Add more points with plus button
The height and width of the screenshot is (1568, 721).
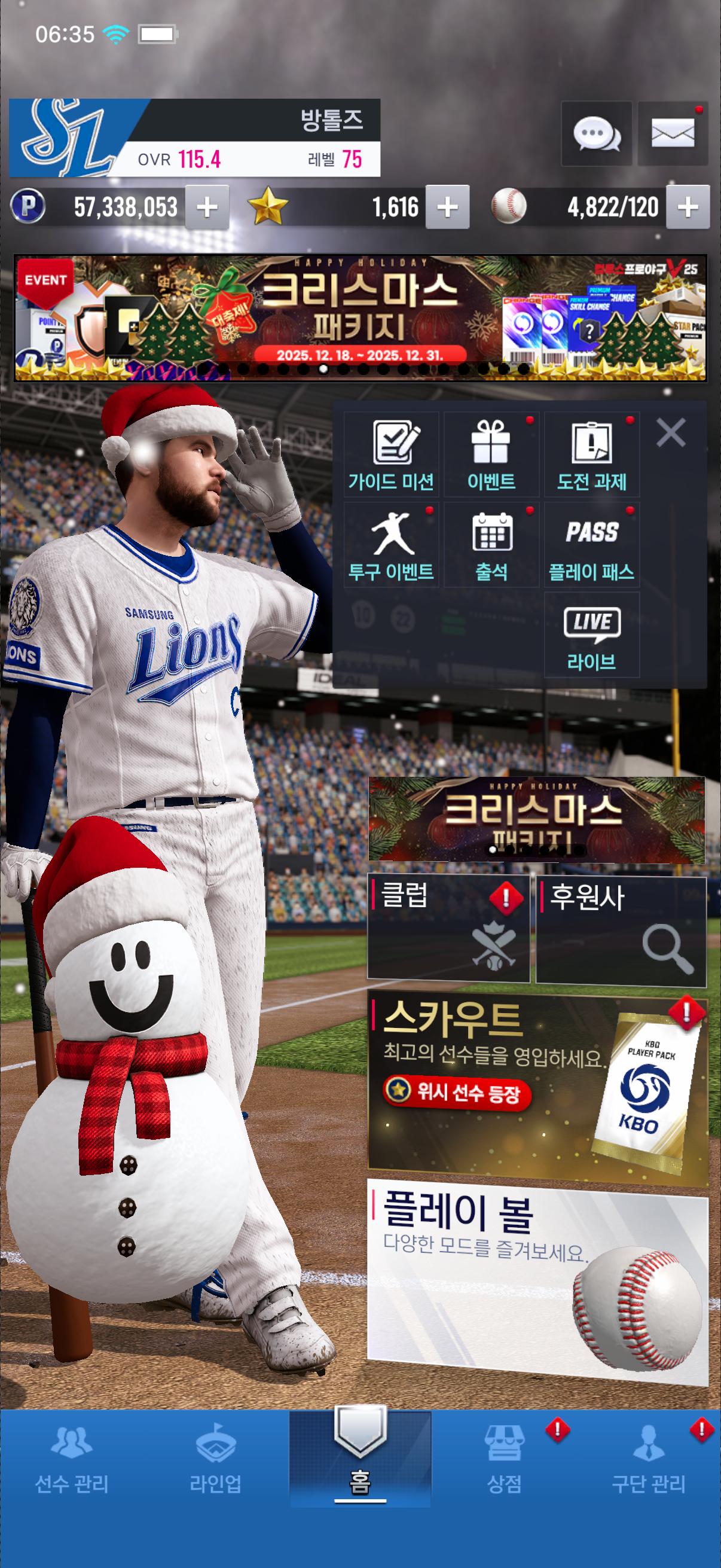pos(207,208)
